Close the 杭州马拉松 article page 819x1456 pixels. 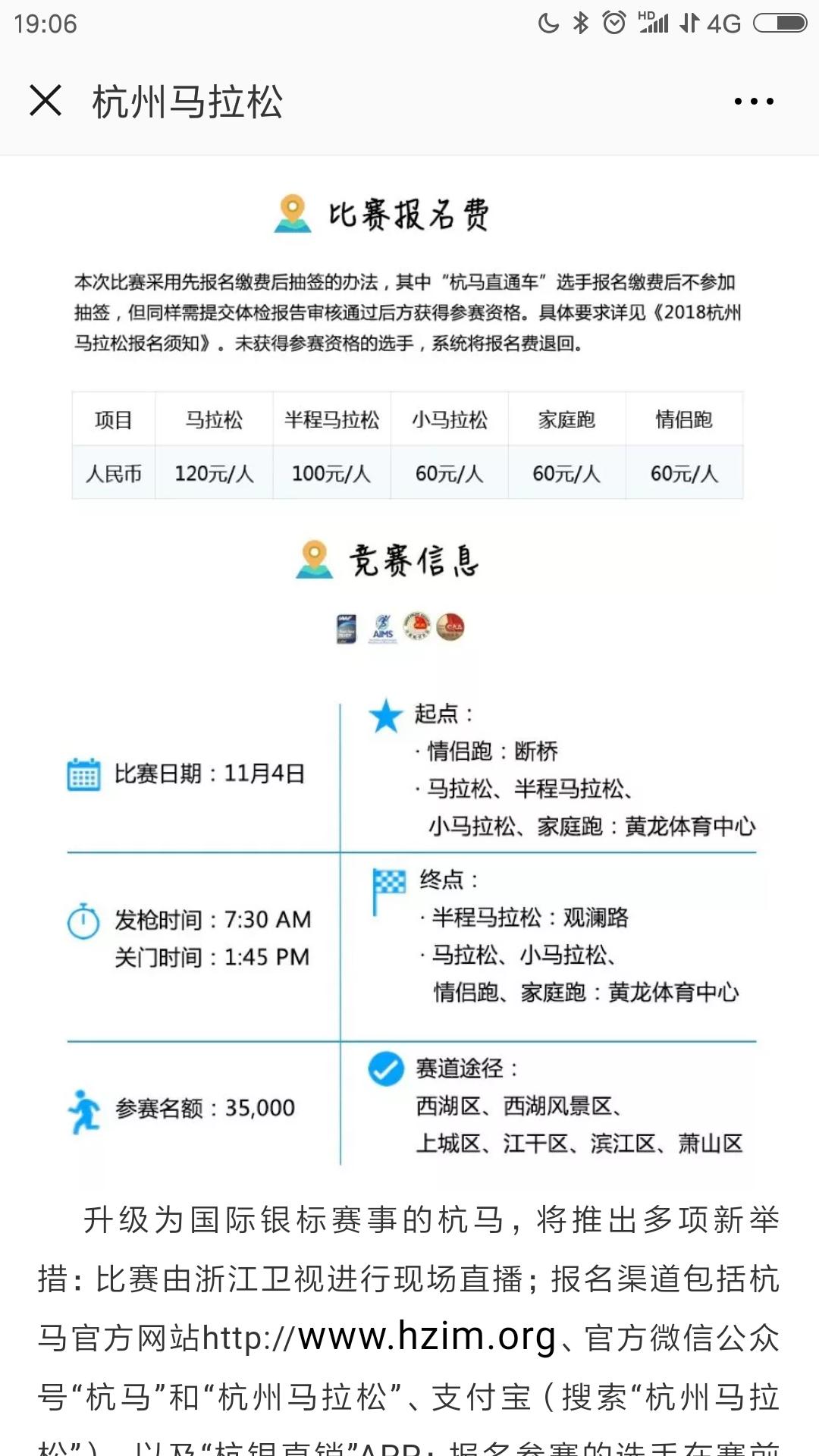pyautogui.click(x=45, y=101)
